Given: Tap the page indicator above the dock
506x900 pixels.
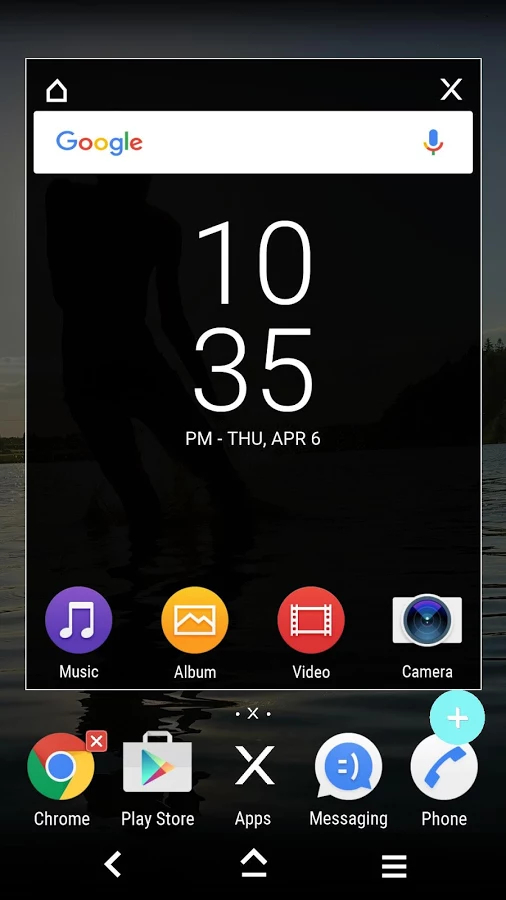Looking at the screenshot, I should tap(253, 713).
